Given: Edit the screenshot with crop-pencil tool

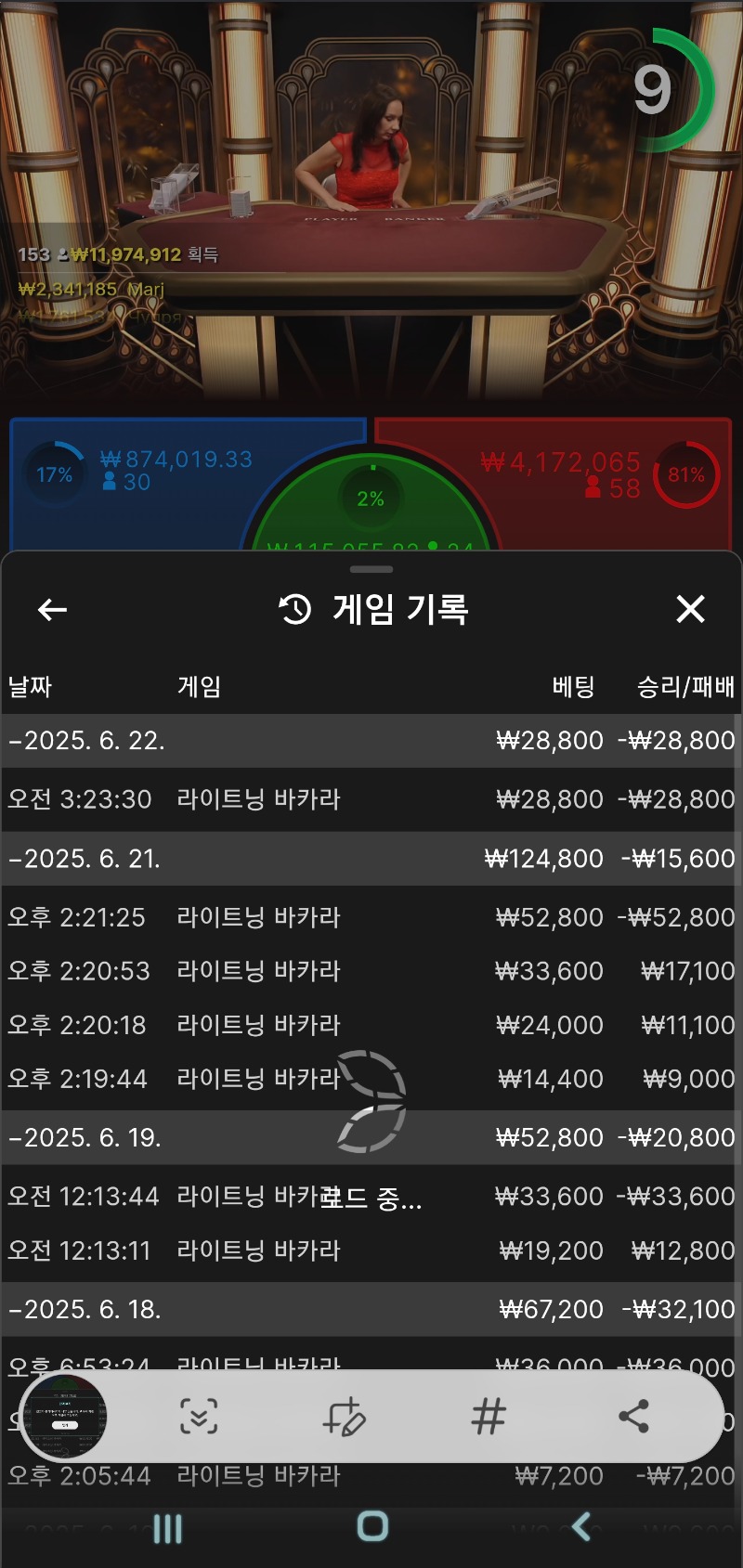Looking at the screenshot, I should pos(344,1417).
